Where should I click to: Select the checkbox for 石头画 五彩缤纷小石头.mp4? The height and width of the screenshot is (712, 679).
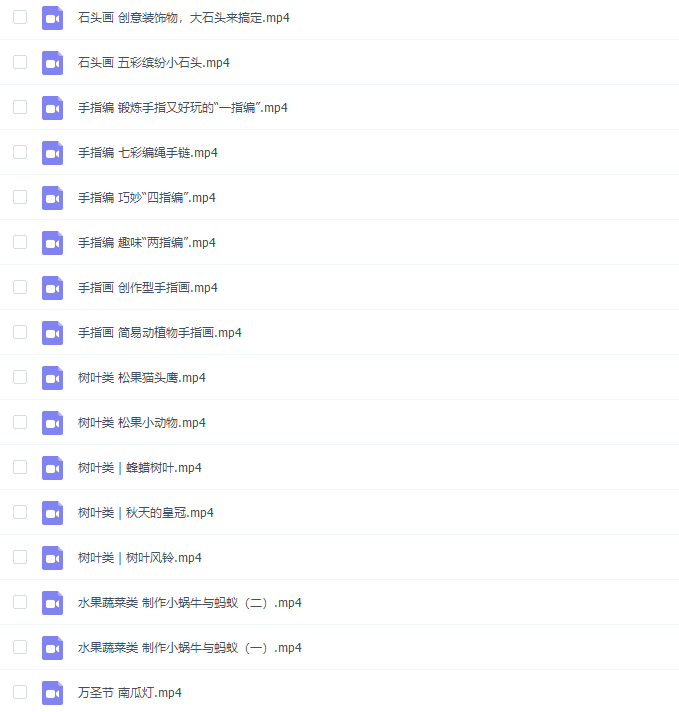point(20,62)
